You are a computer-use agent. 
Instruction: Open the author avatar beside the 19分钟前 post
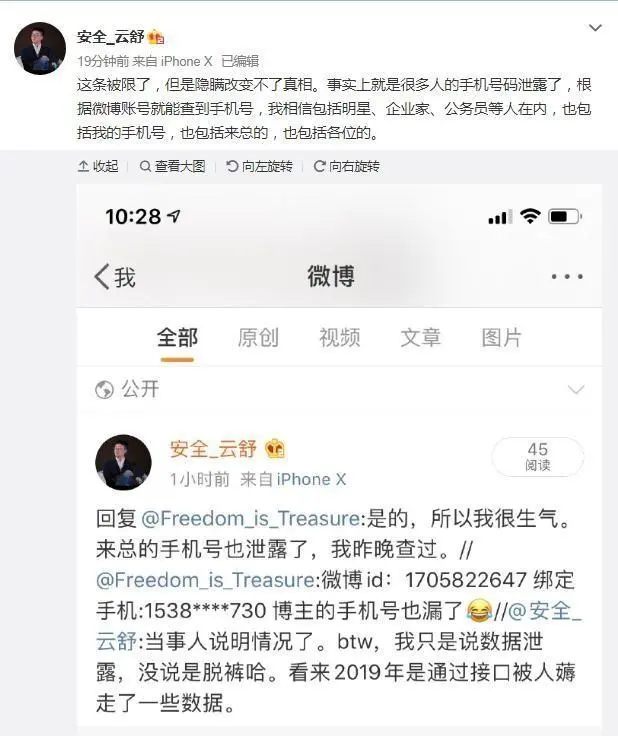40,48
